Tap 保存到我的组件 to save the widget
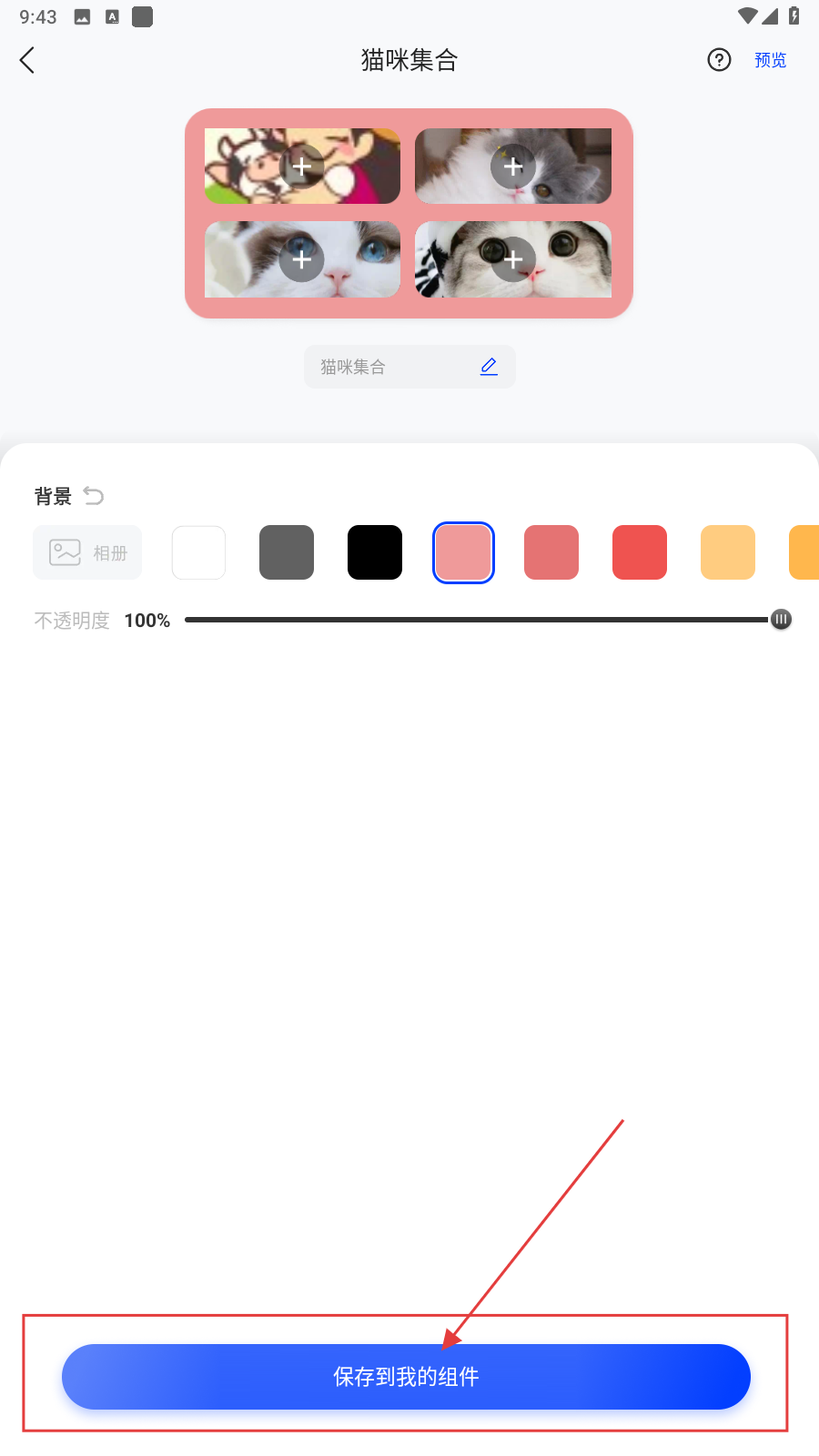Image resolution: width=819 pixels, height=1456 pixels. coord(406,1377)
